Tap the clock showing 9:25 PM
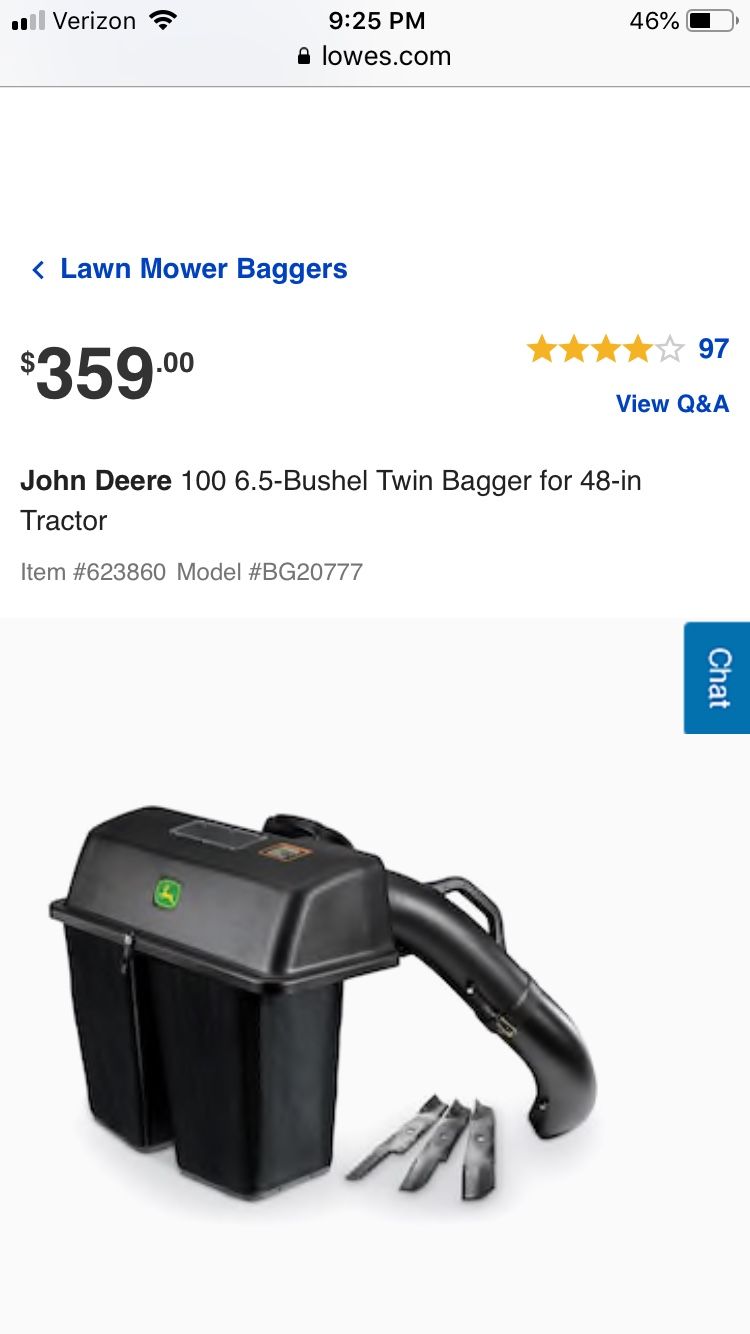Image resolution: width=750 pixels, height=1334 pixels. click(x=375, y=18)
